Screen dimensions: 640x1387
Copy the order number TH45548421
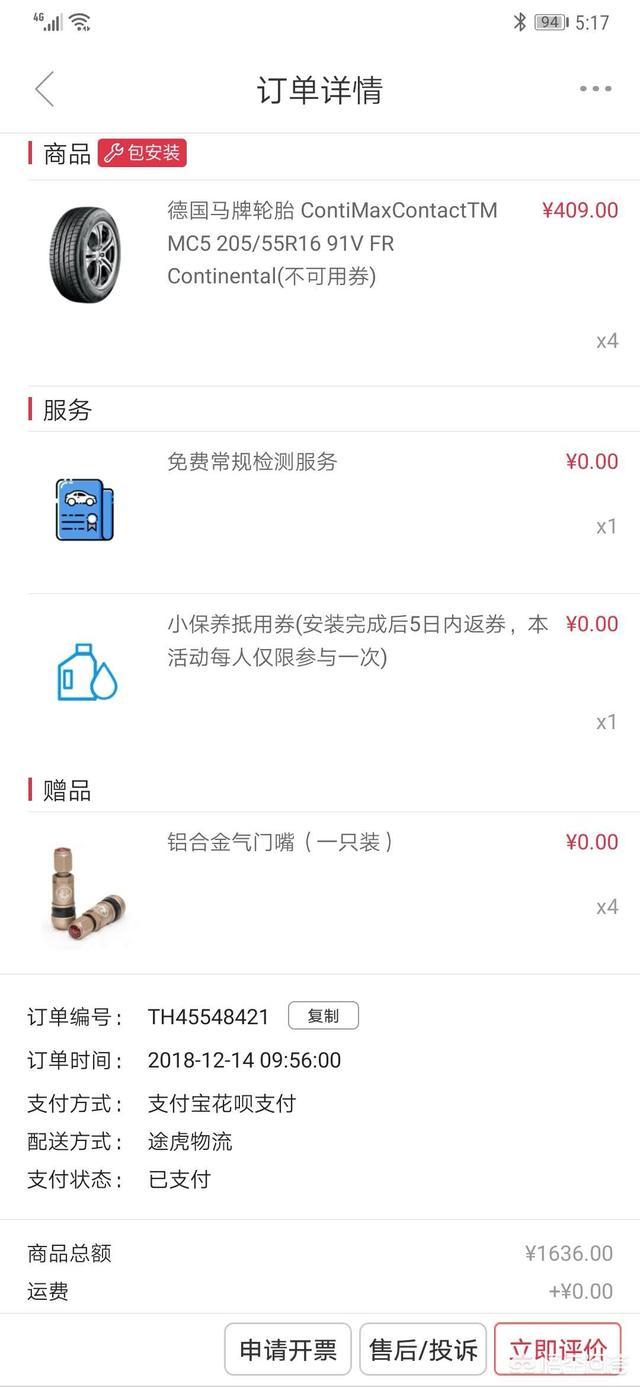click(323, 1016)
